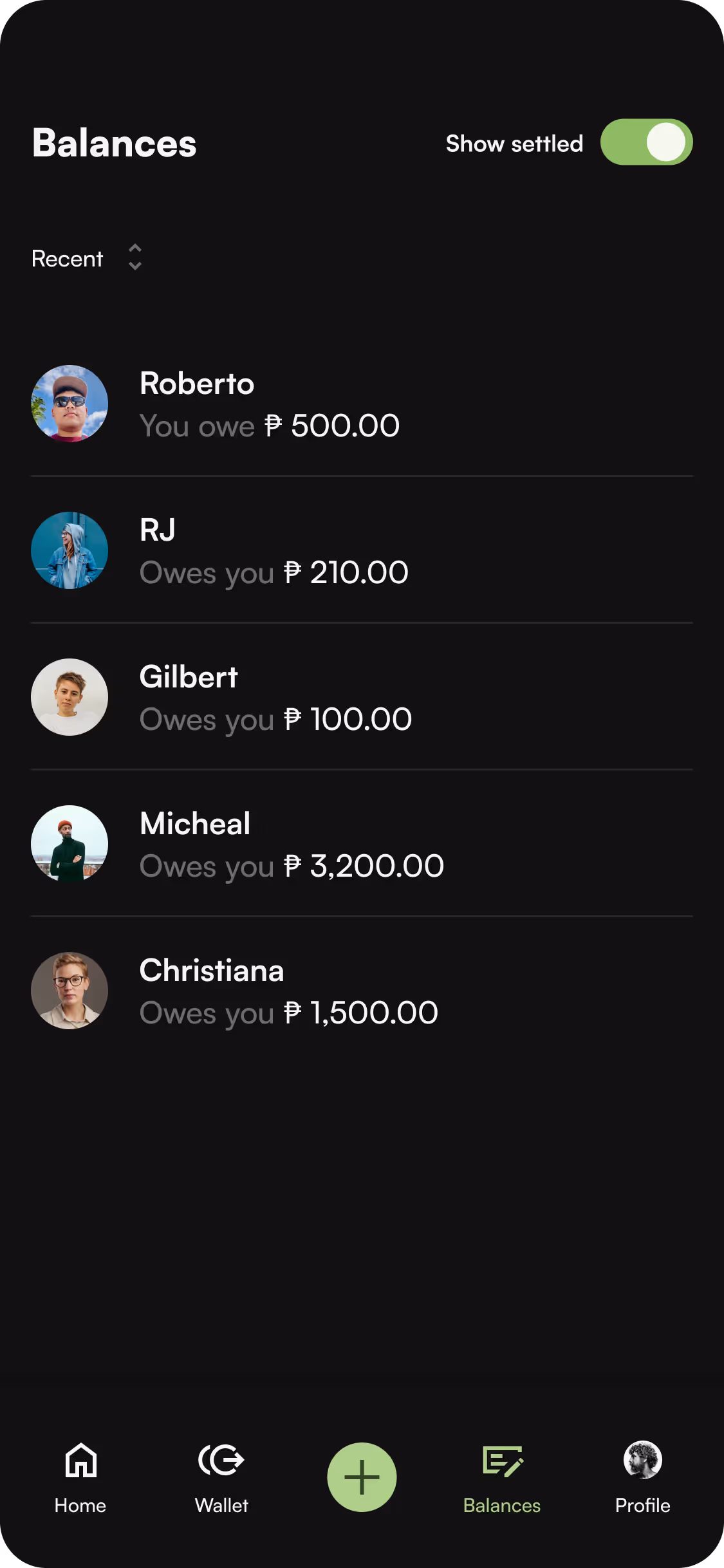The height and width of the screenshot is (1568, 724).
Task: Turn off the Show settled switch
Action: [x=646, y=142]
